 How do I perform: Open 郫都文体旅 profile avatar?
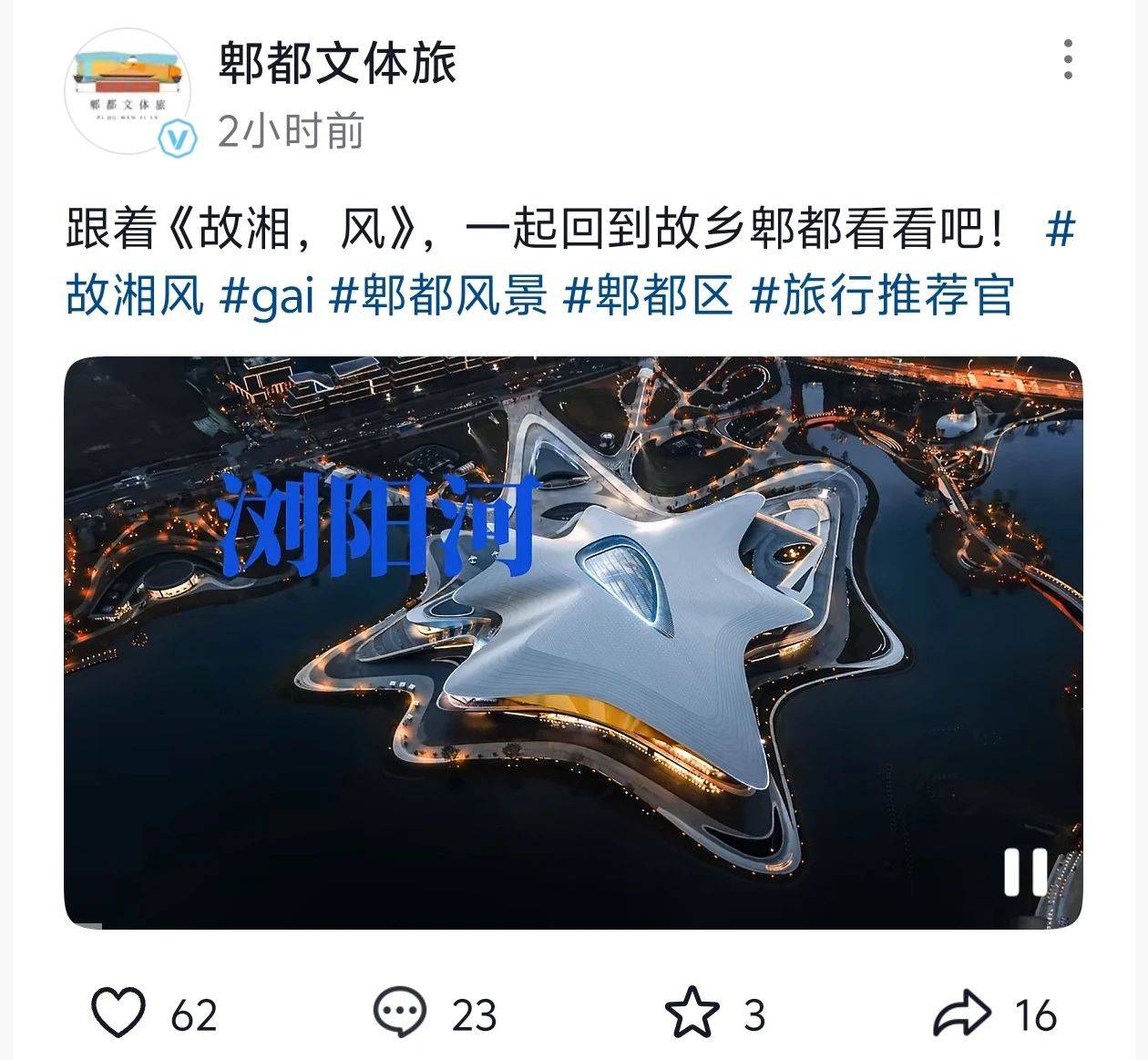click(128, 90)
